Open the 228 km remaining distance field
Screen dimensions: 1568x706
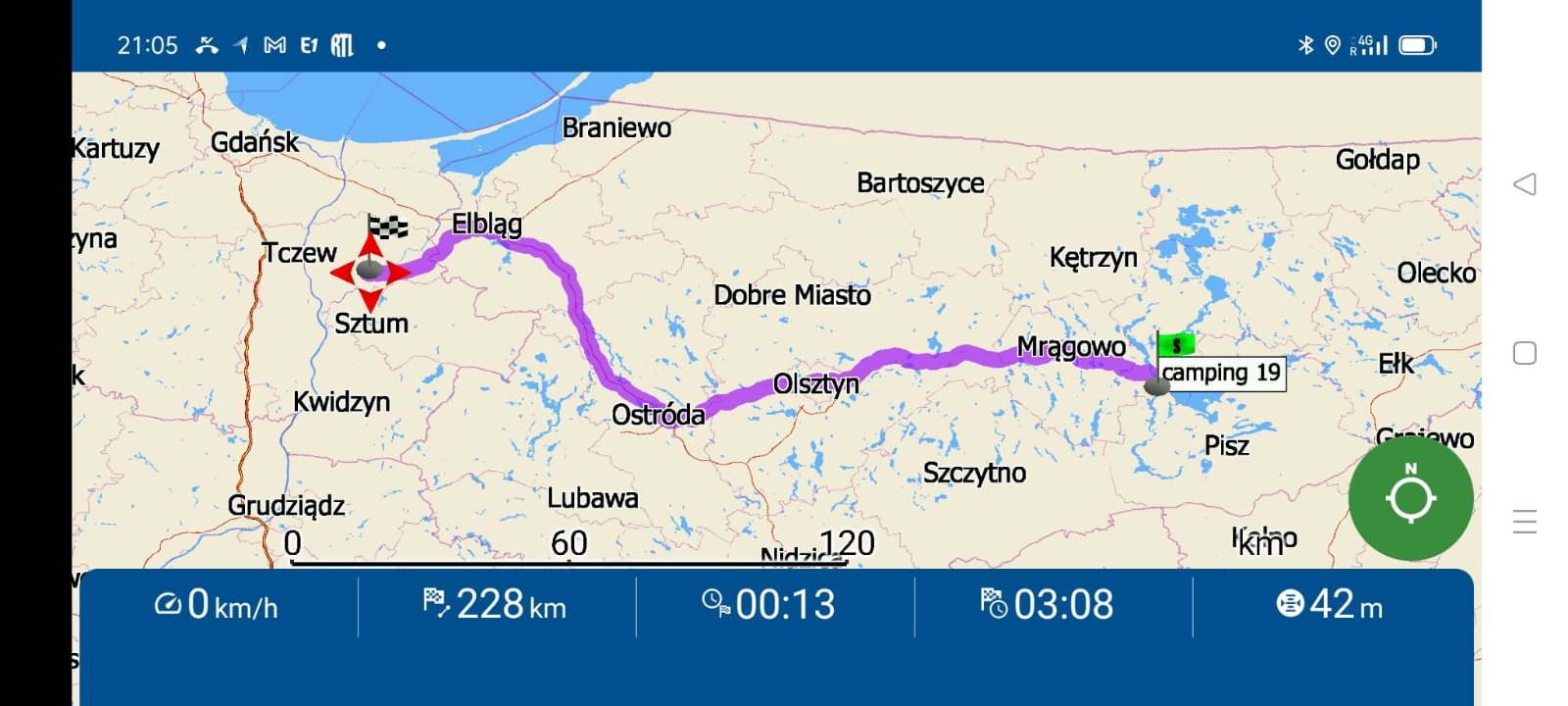pyautogui.click(x=496, y=605)
